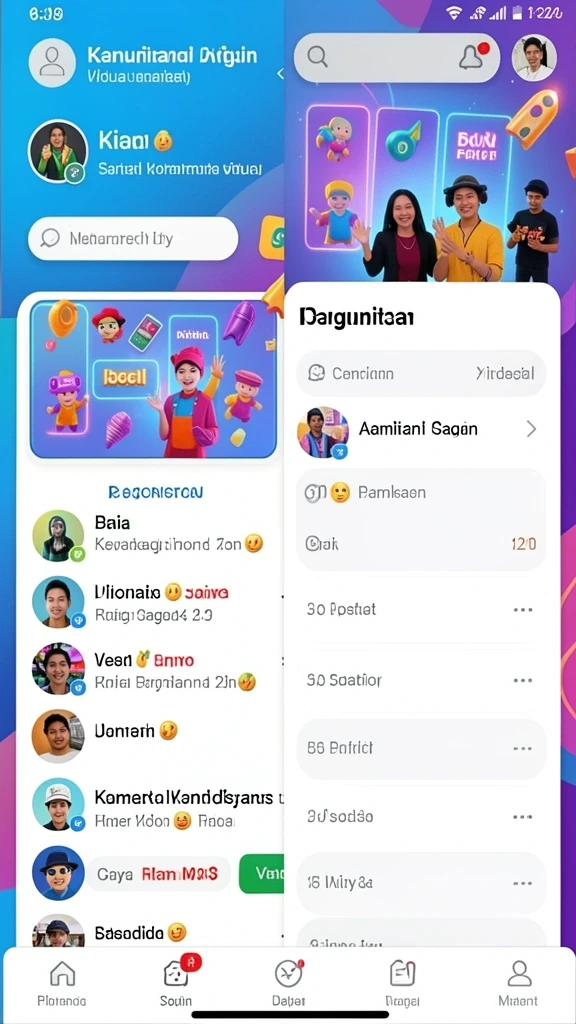
Task: Open the notifications bell
Action: tap(472, 57)
